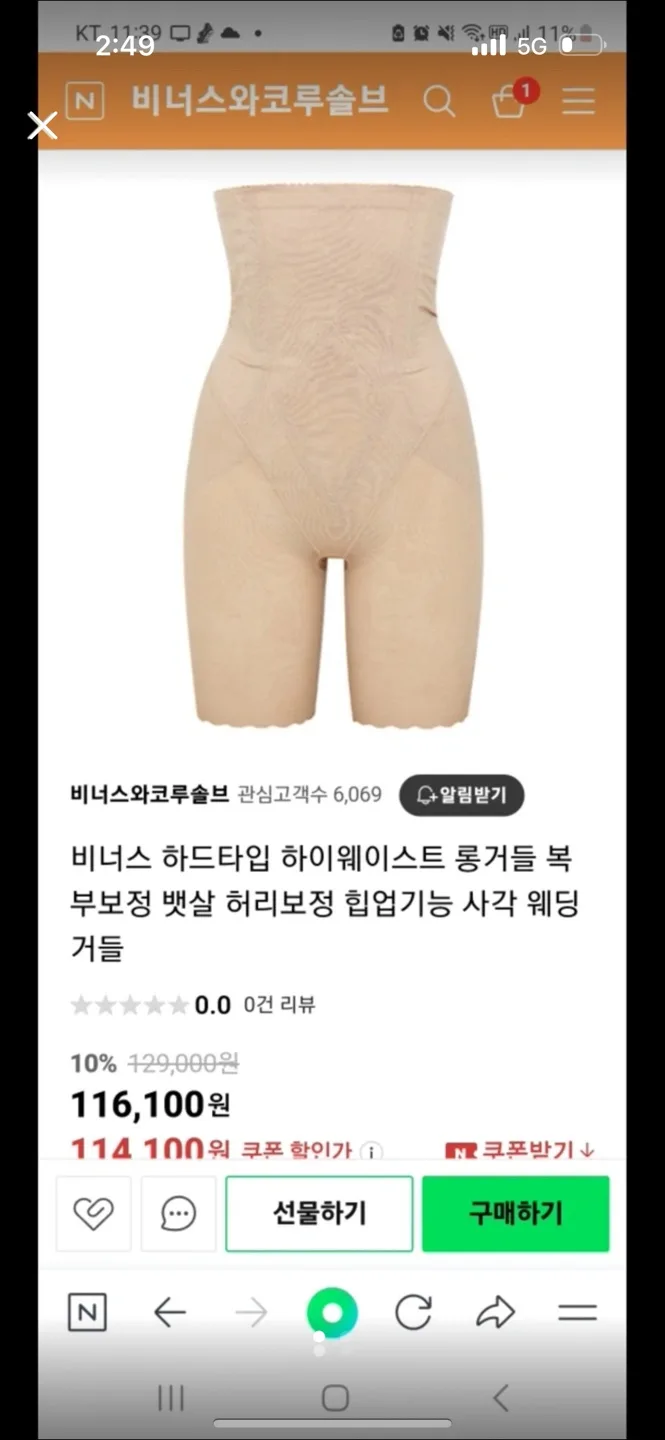Tap the green Naver search circle
The image size is (665, 1440).
click(x=332, y=1312)
